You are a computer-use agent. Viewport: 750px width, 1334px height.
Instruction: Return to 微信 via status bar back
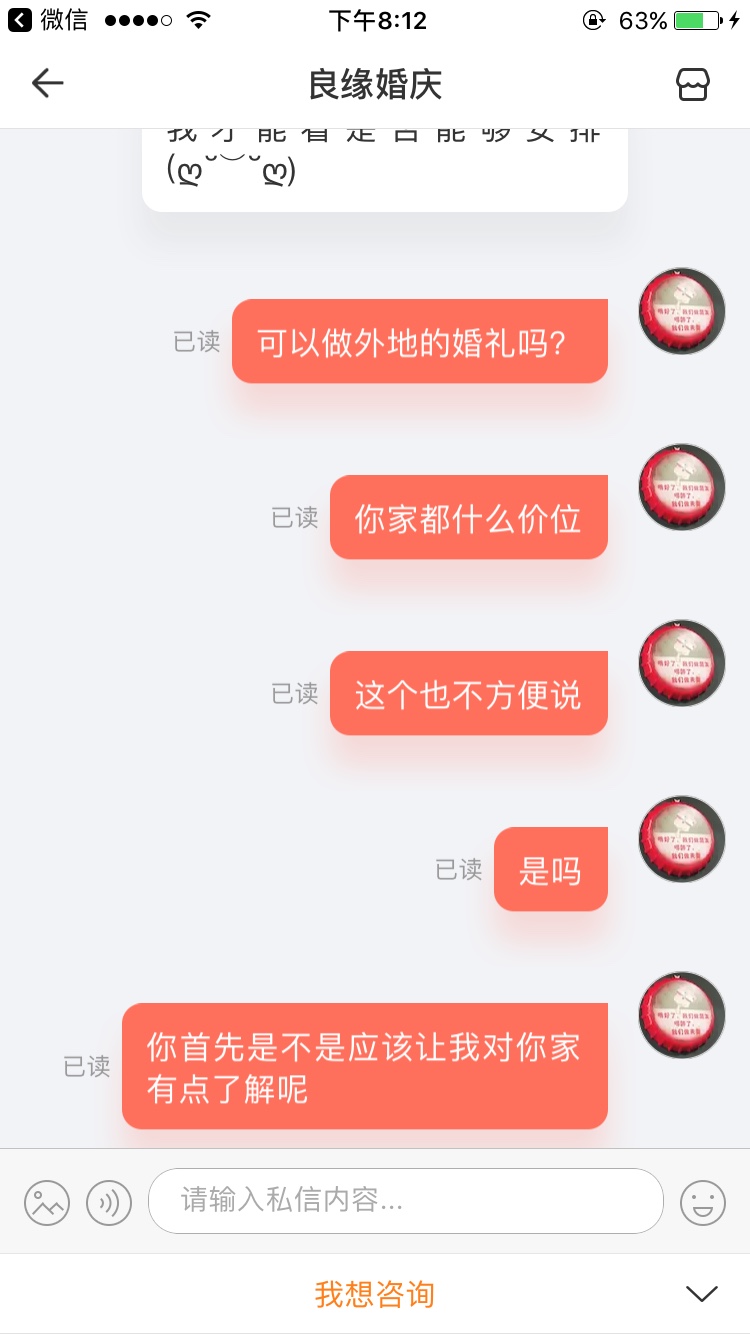(47, 20)
